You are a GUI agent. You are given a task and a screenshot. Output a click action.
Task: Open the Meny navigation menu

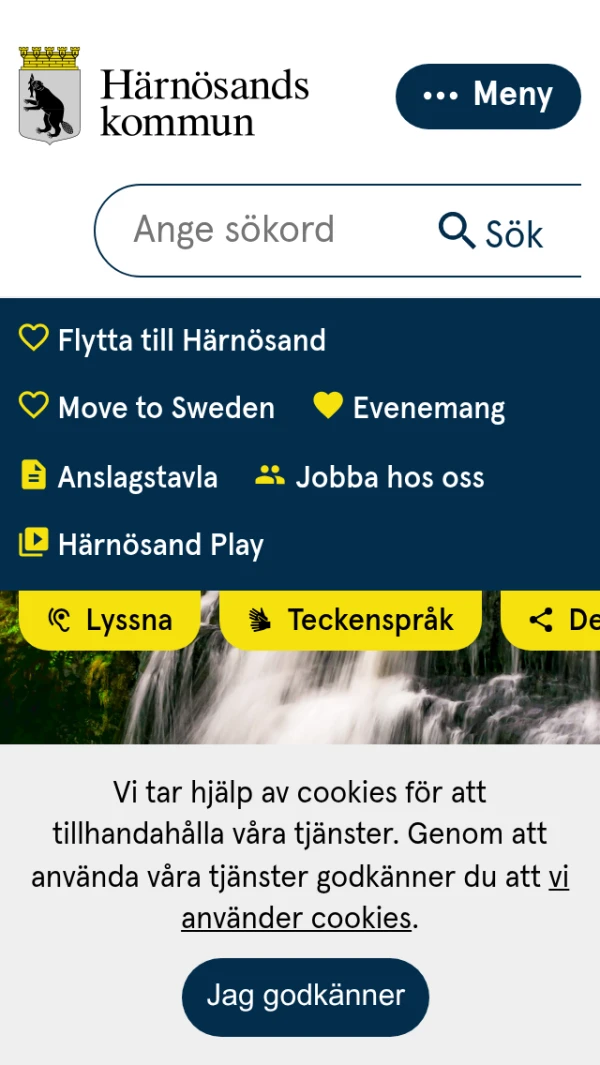tap(488, 96)
